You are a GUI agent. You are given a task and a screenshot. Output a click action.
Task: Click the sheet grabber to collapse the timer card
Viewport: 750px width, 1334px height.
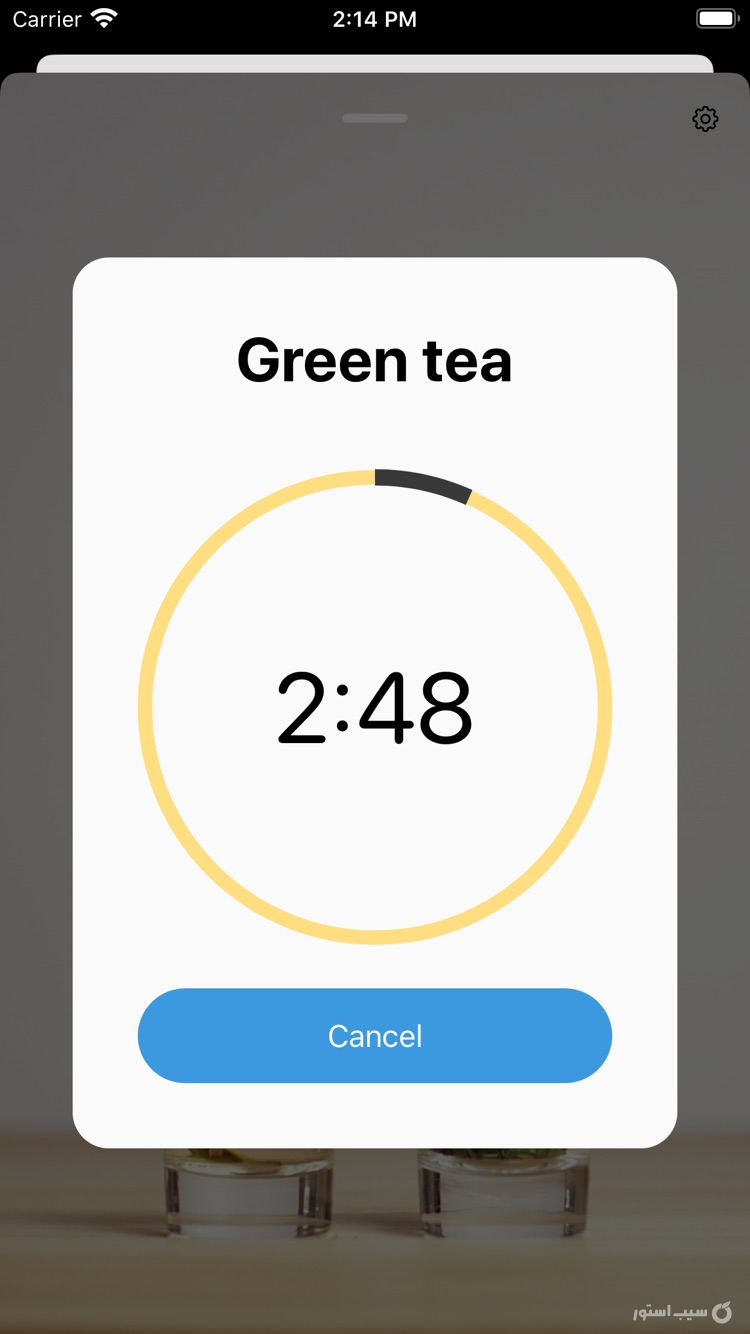(x=375, y=117)
